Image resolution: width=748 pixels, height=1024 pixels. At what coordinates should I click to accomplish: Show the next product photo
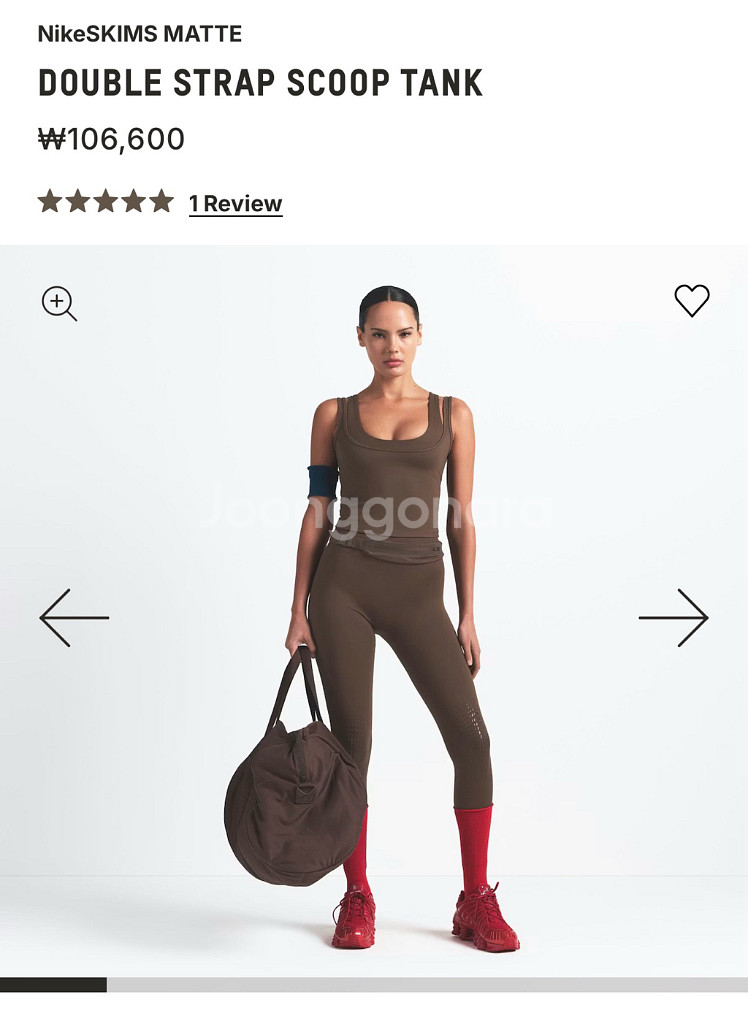[673, 618]
